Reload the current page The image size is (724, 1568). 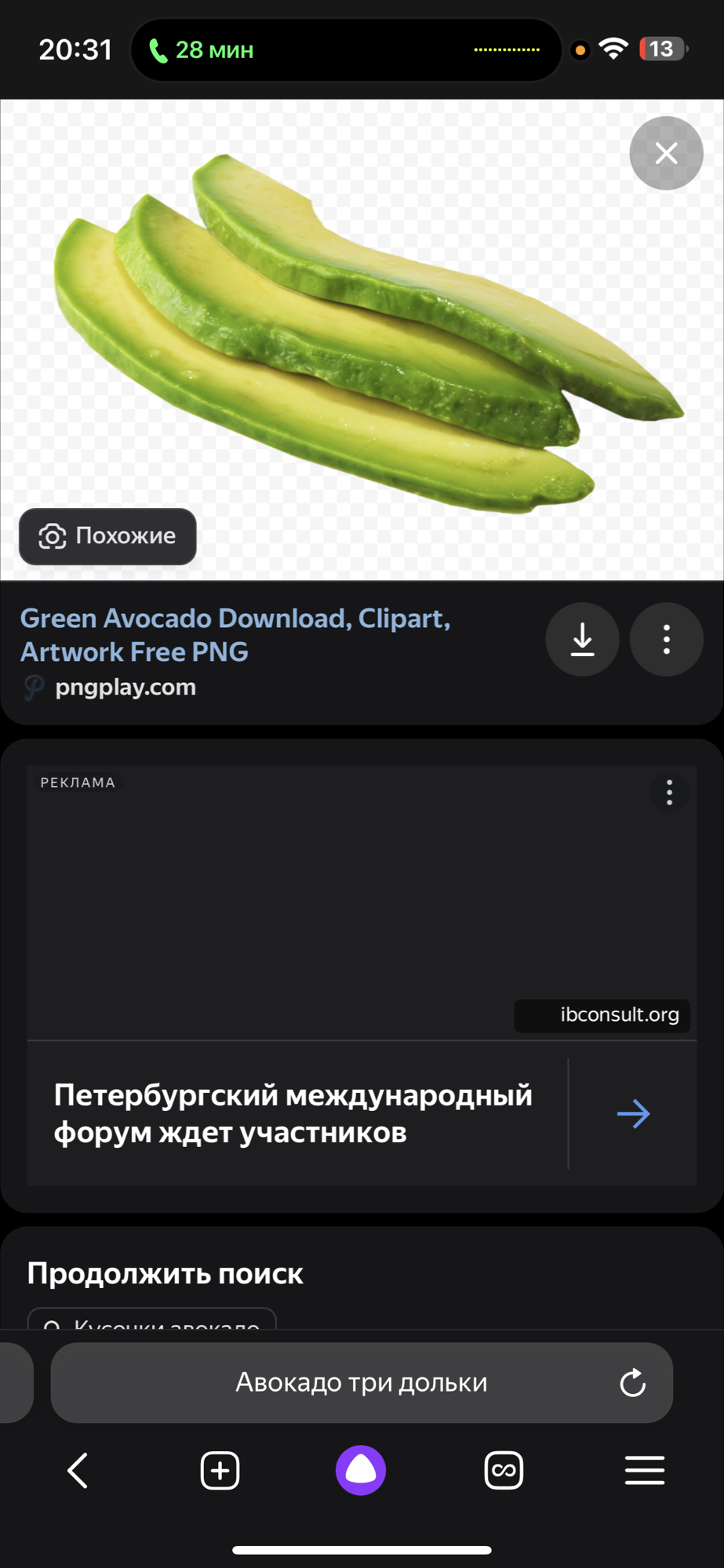[x=632, y=1382]
